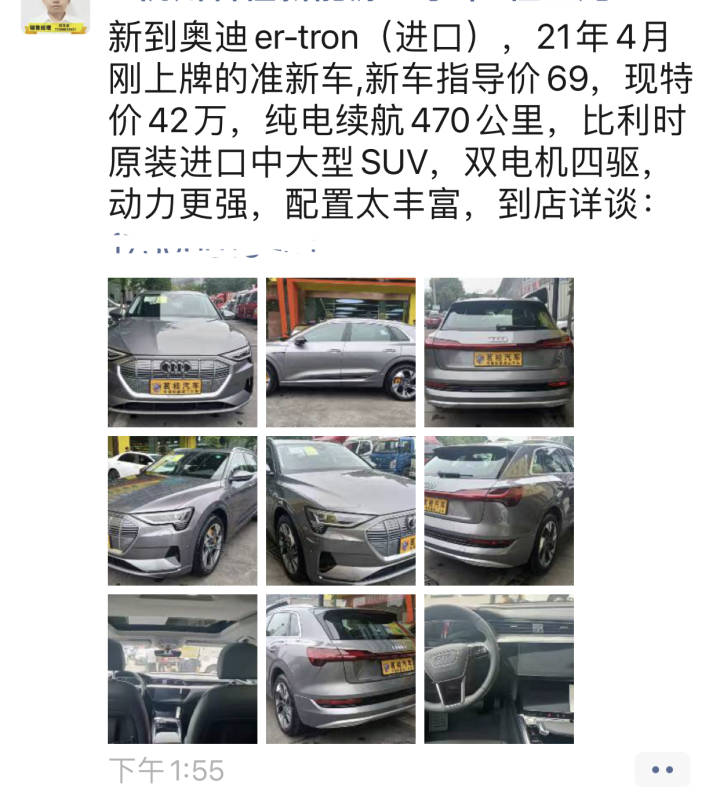Open the poster's profile avatar
720x799 pixels.
(x=56, y=15)
